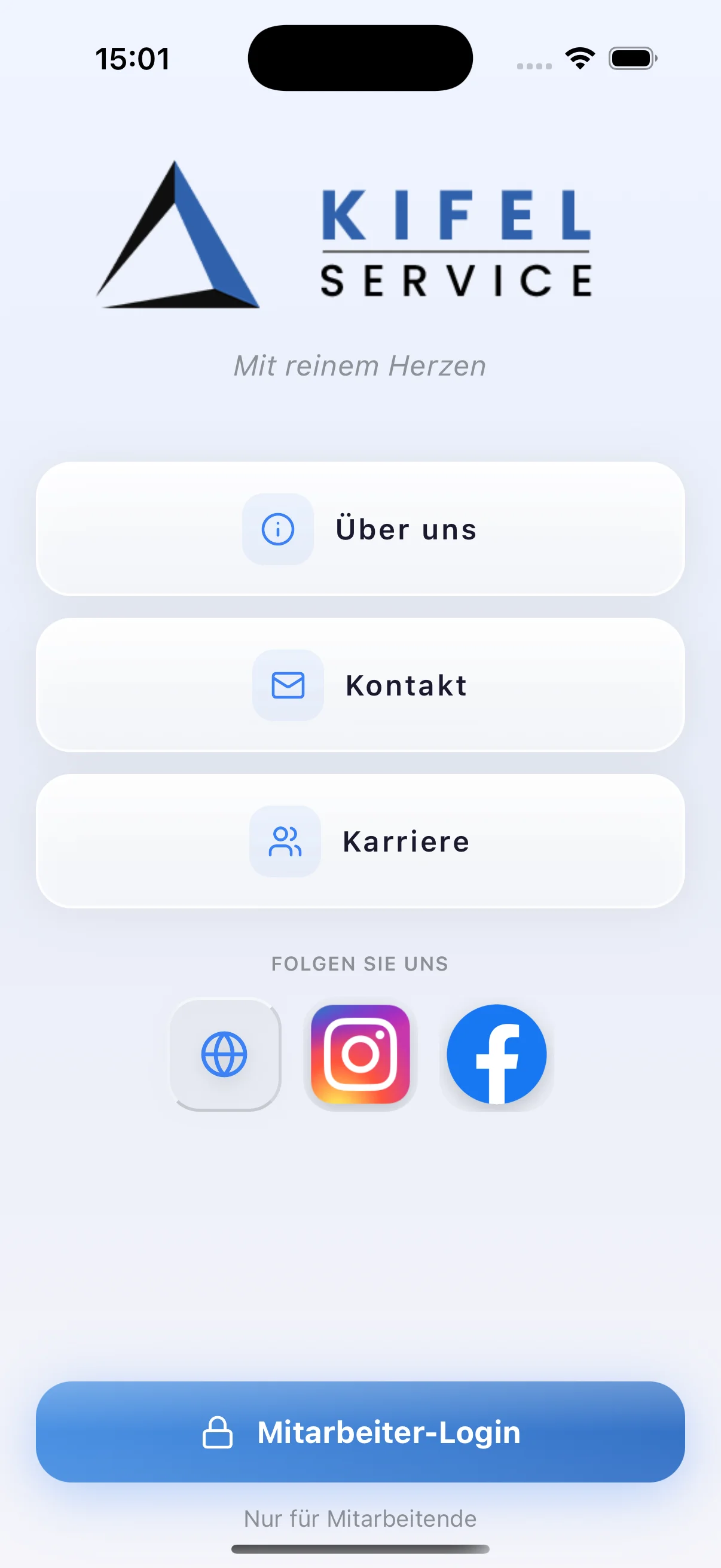Viewport: 721px width, 1568px height.
Task: Select the envelope icon beside Kontakt
Action: pyautogui.click(x=288, y=685)
